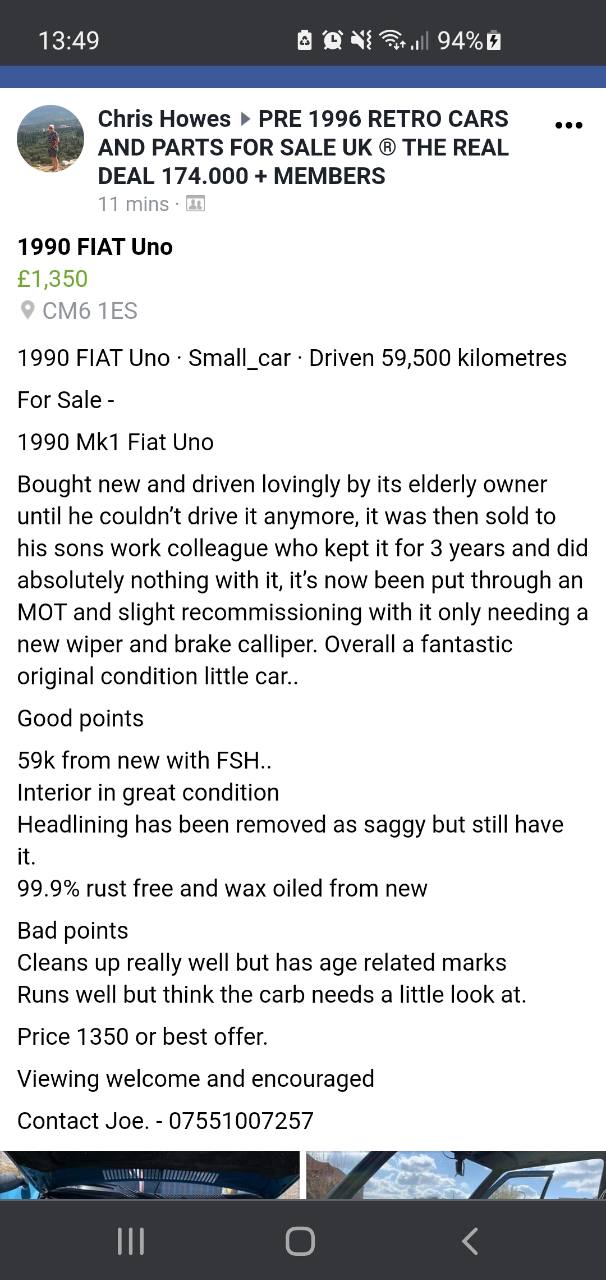Open the PRE 1996 RETRO CARS group
This screenshot has height=1280, width=606.
304,147
